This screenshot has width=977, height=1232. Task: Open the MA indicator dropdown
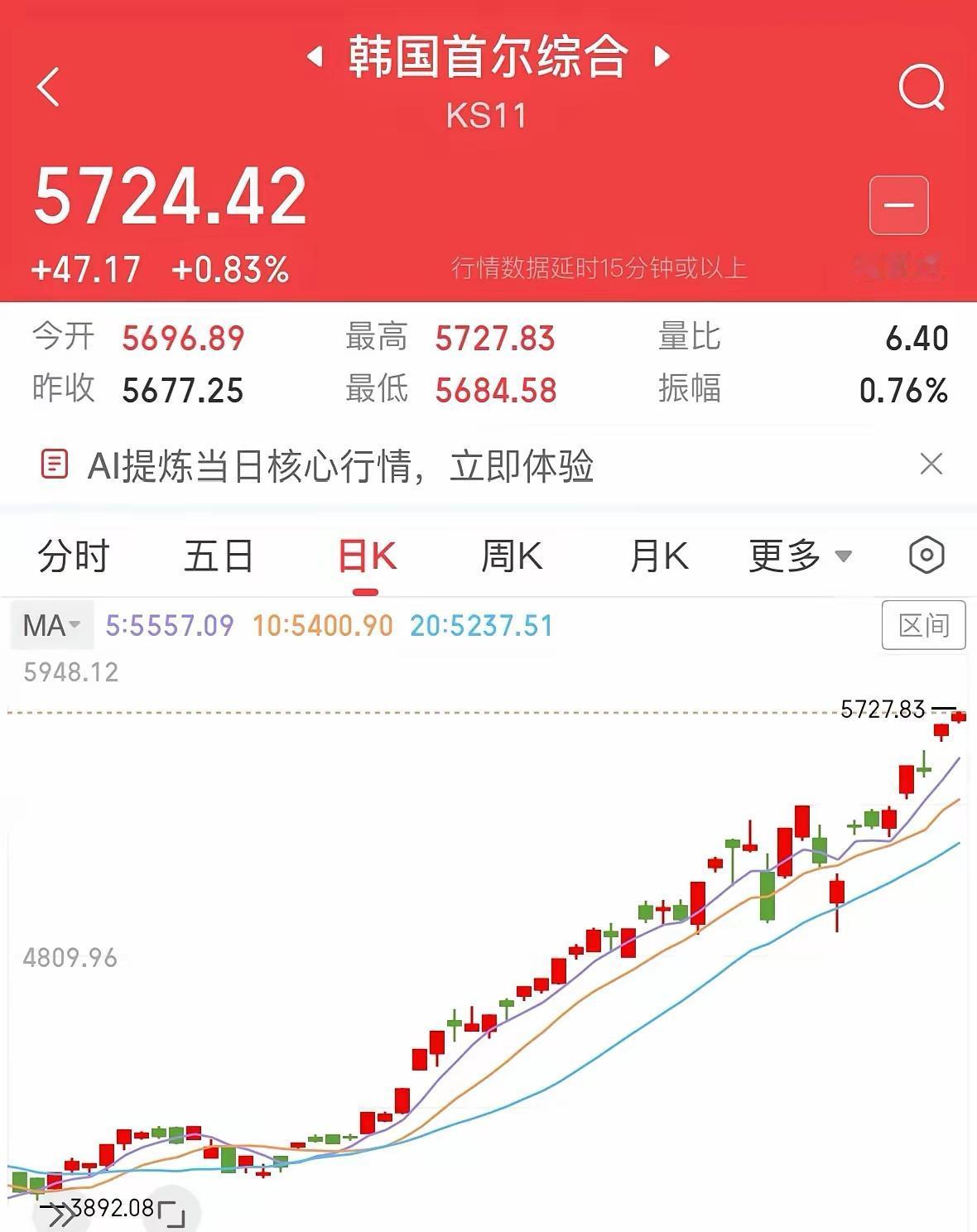51,627
